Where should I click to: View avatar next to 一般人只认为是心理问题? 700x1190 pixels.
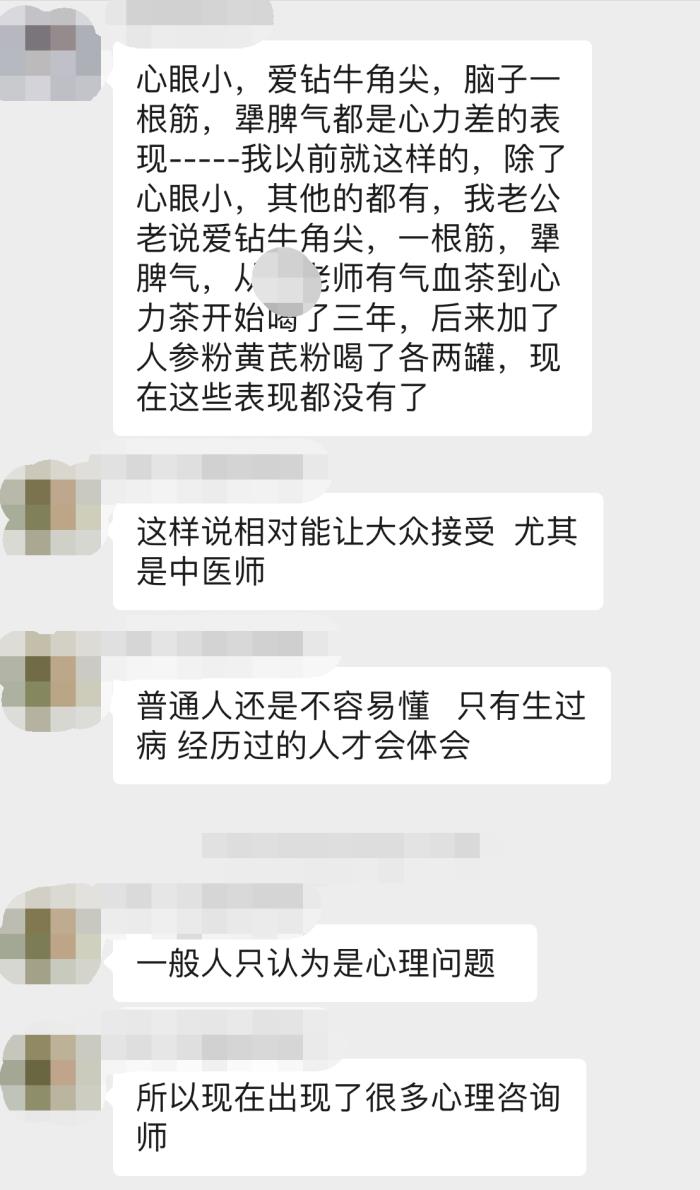[50, 935]
